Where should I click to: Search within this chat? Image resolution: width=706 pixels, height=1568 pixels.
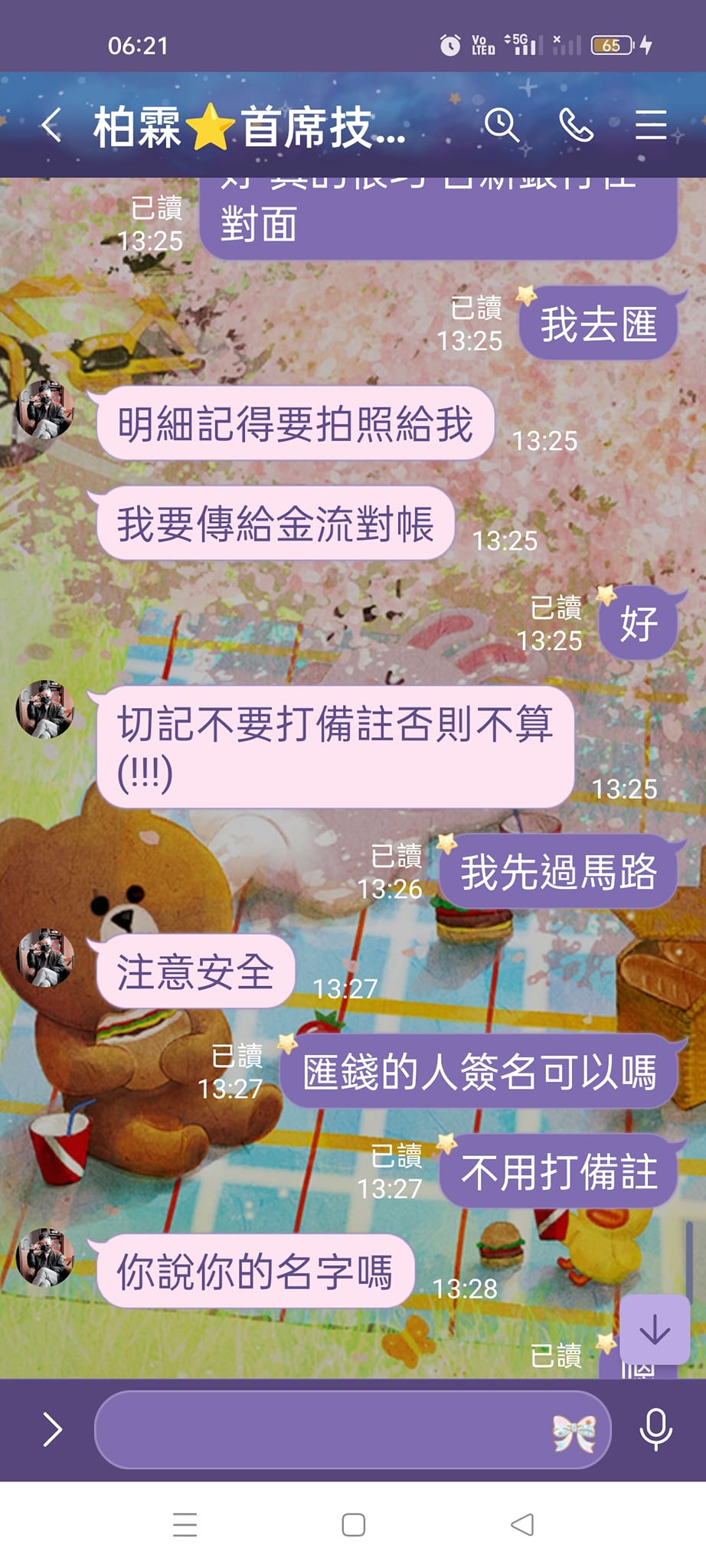point(502,125)
